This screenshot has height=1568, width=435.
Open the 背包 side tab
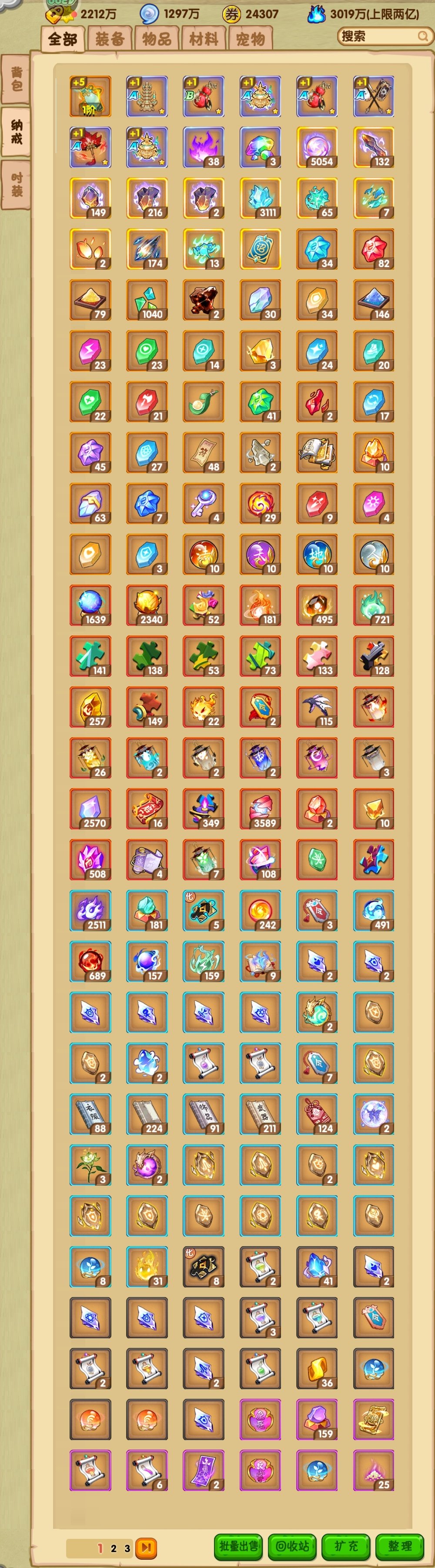(x=16, y=80)
